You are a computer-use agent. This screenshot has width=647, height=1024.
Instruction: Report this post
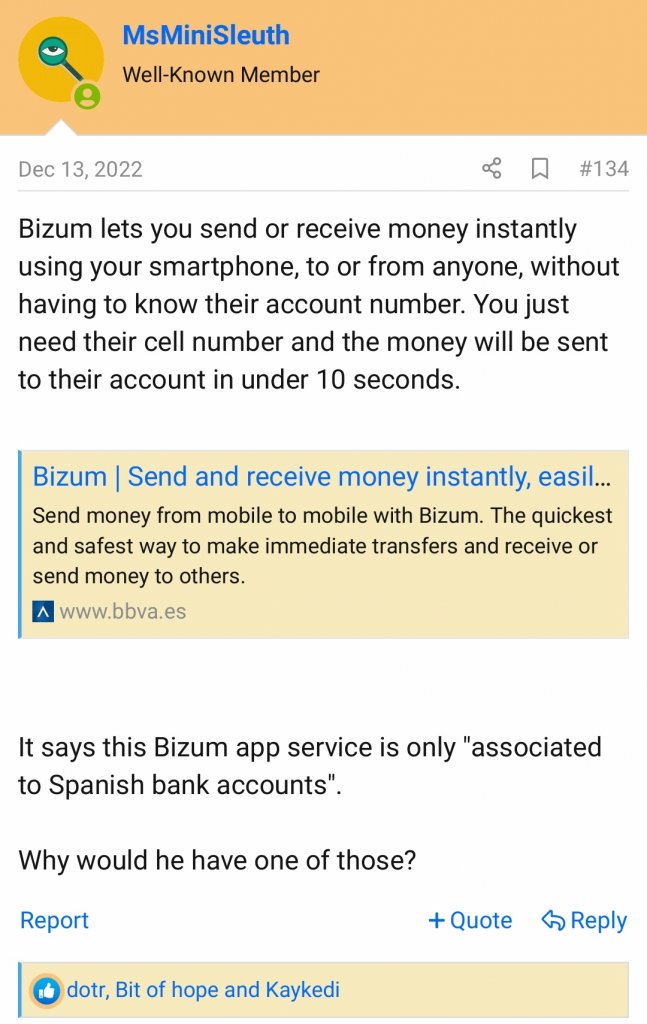[x=54, y=920]
